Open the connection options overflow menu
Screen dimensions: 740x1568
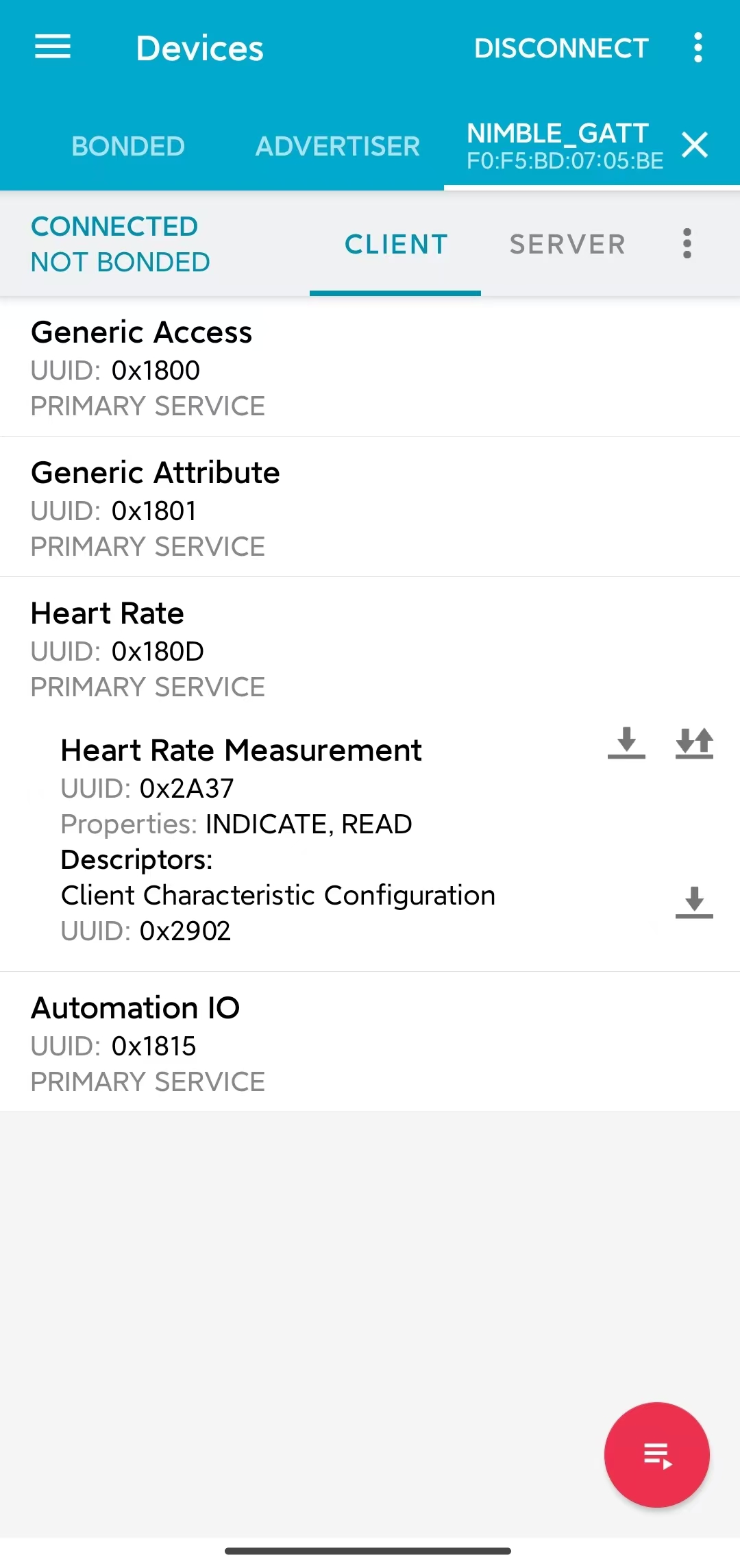(x=686, y=244)
